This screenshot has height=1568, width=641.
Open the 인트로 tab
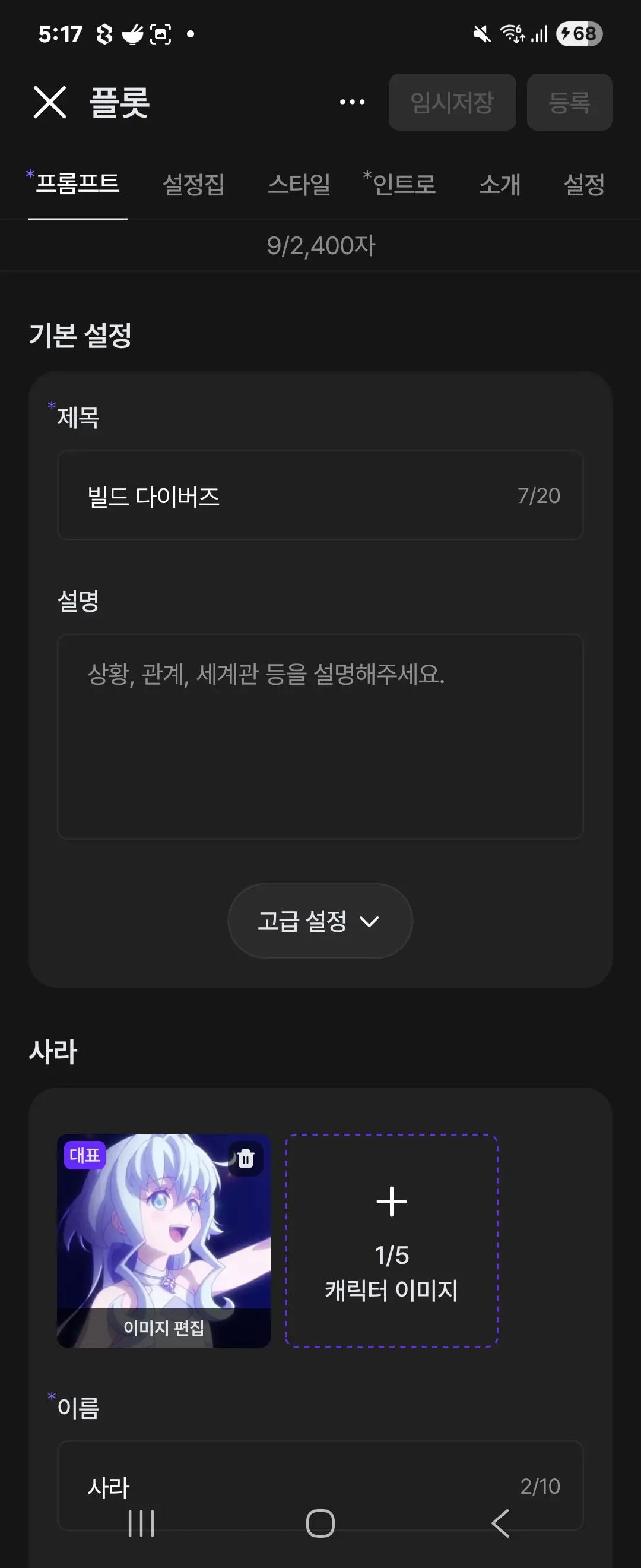click(x=399, y=184)
